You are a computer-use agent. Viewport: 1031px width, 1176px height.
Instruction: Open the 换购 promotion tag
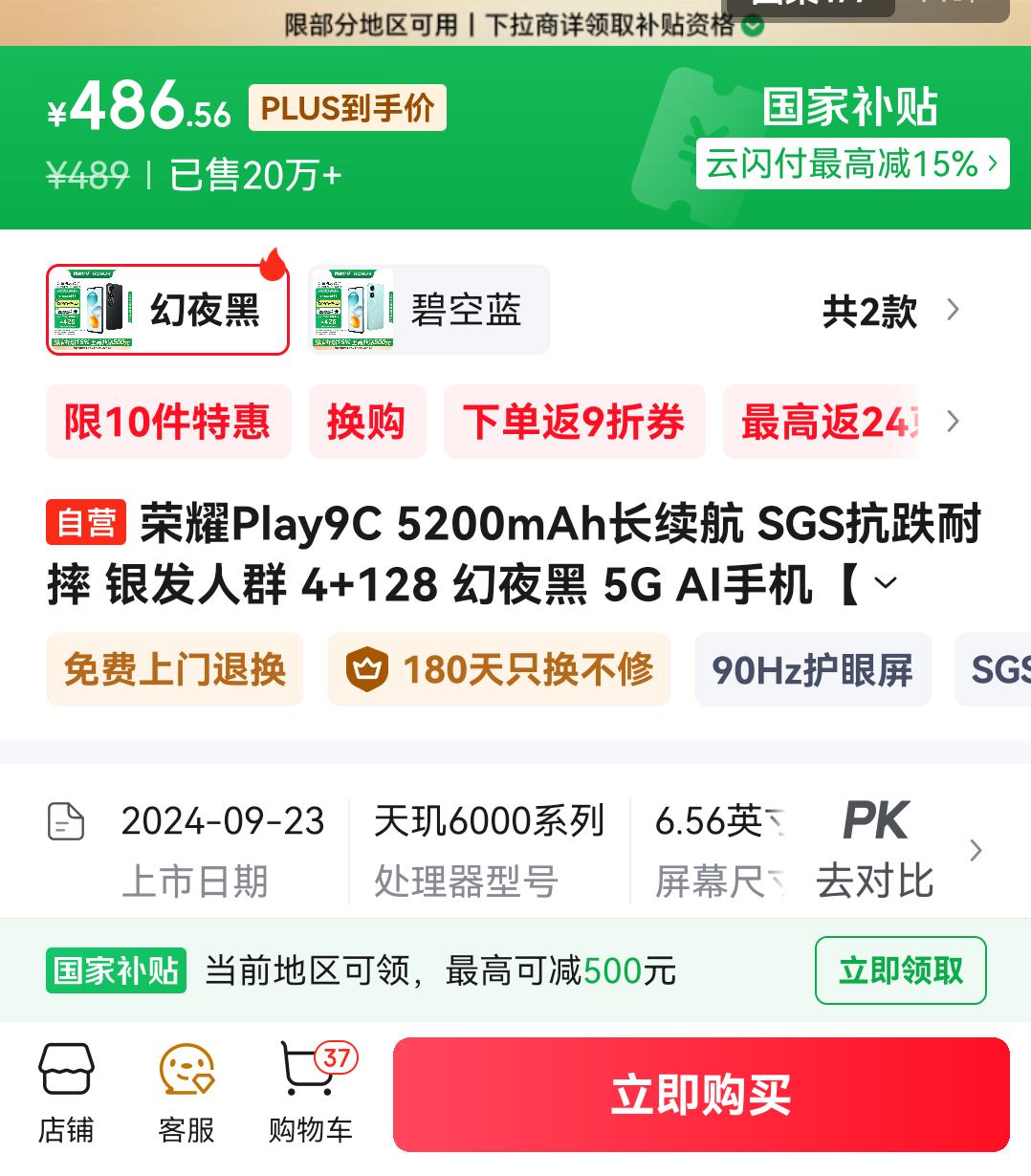[366, 422]
